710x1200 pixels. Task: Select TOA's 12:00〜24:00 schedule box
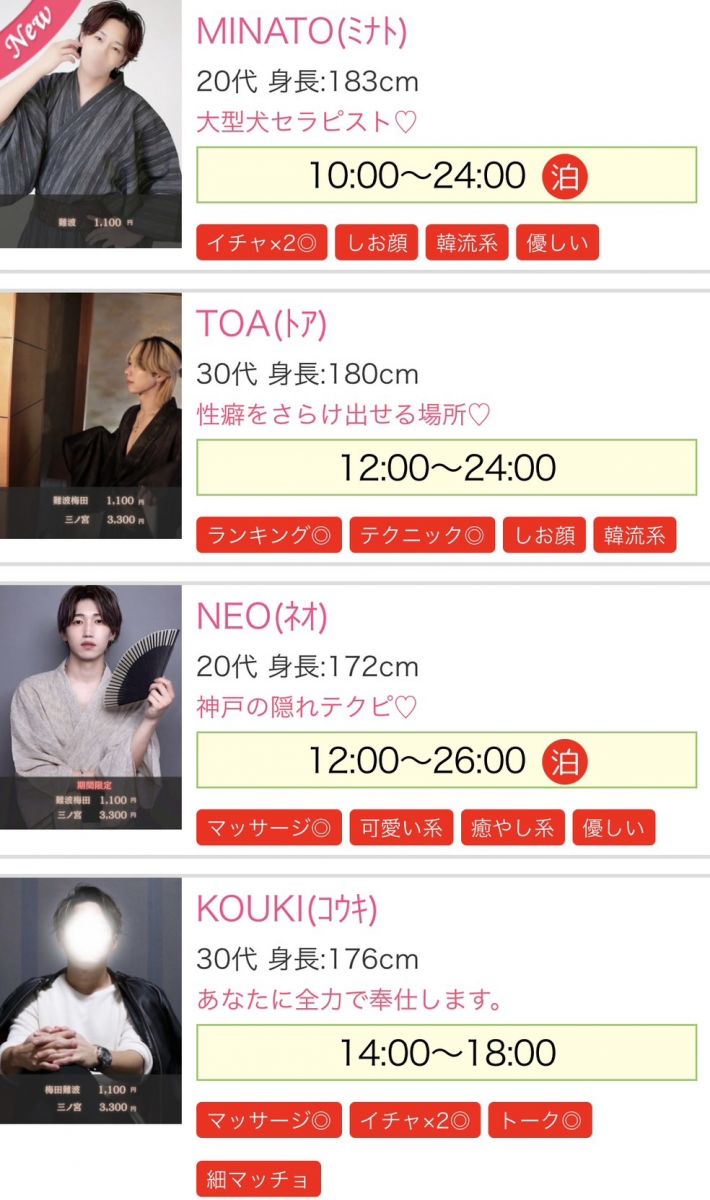coord(446,467)
